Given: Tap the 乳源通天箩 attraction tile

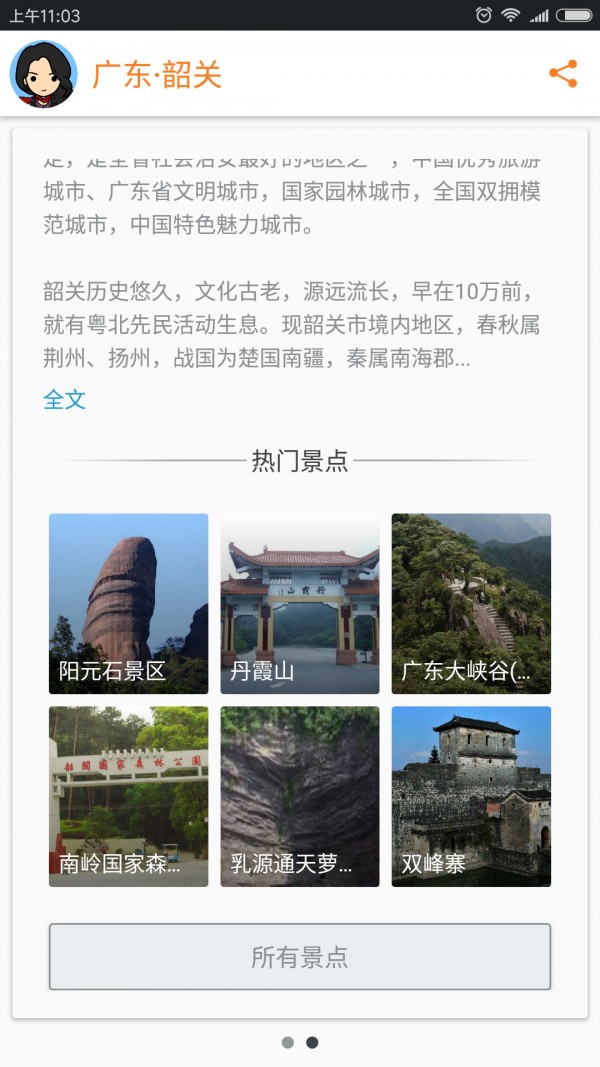Looking at the screenshot, I should 300,796.
